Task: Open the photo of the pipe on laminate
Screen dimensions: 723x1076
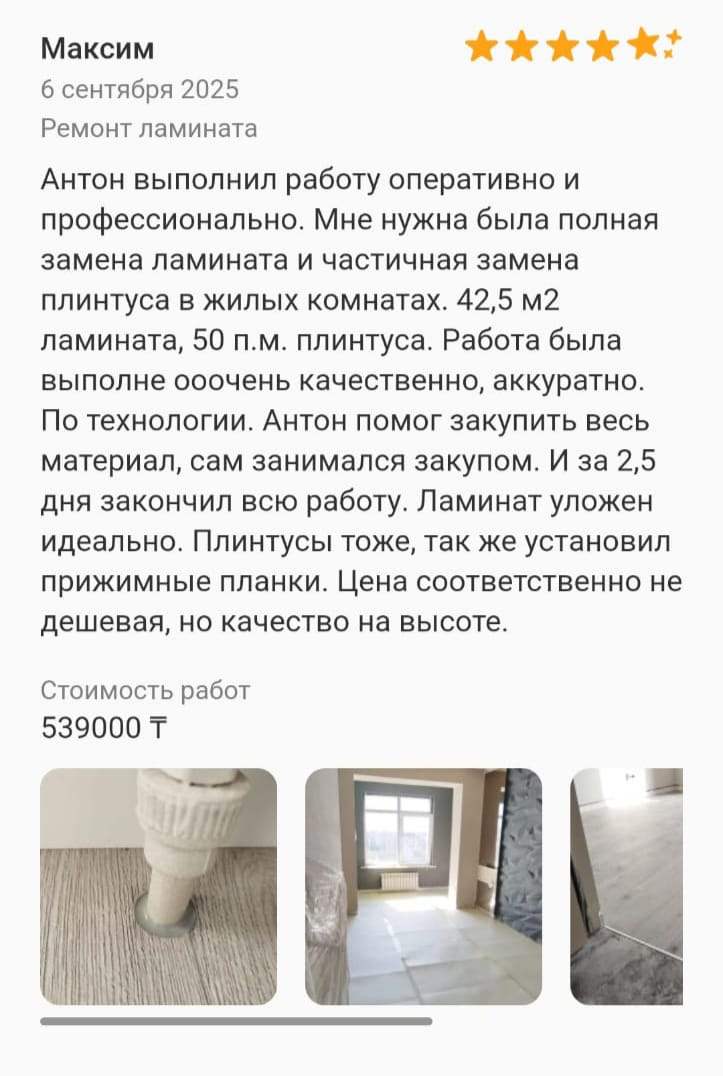Action: 158,886
